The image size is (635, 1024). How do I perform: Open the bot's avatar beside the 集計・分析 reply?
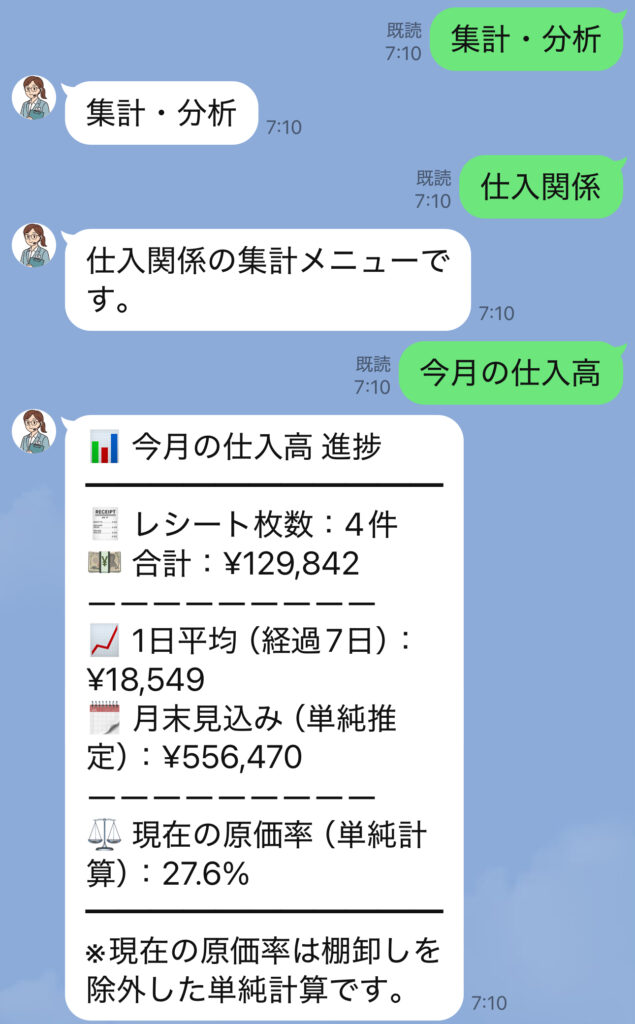coord(34,98)
